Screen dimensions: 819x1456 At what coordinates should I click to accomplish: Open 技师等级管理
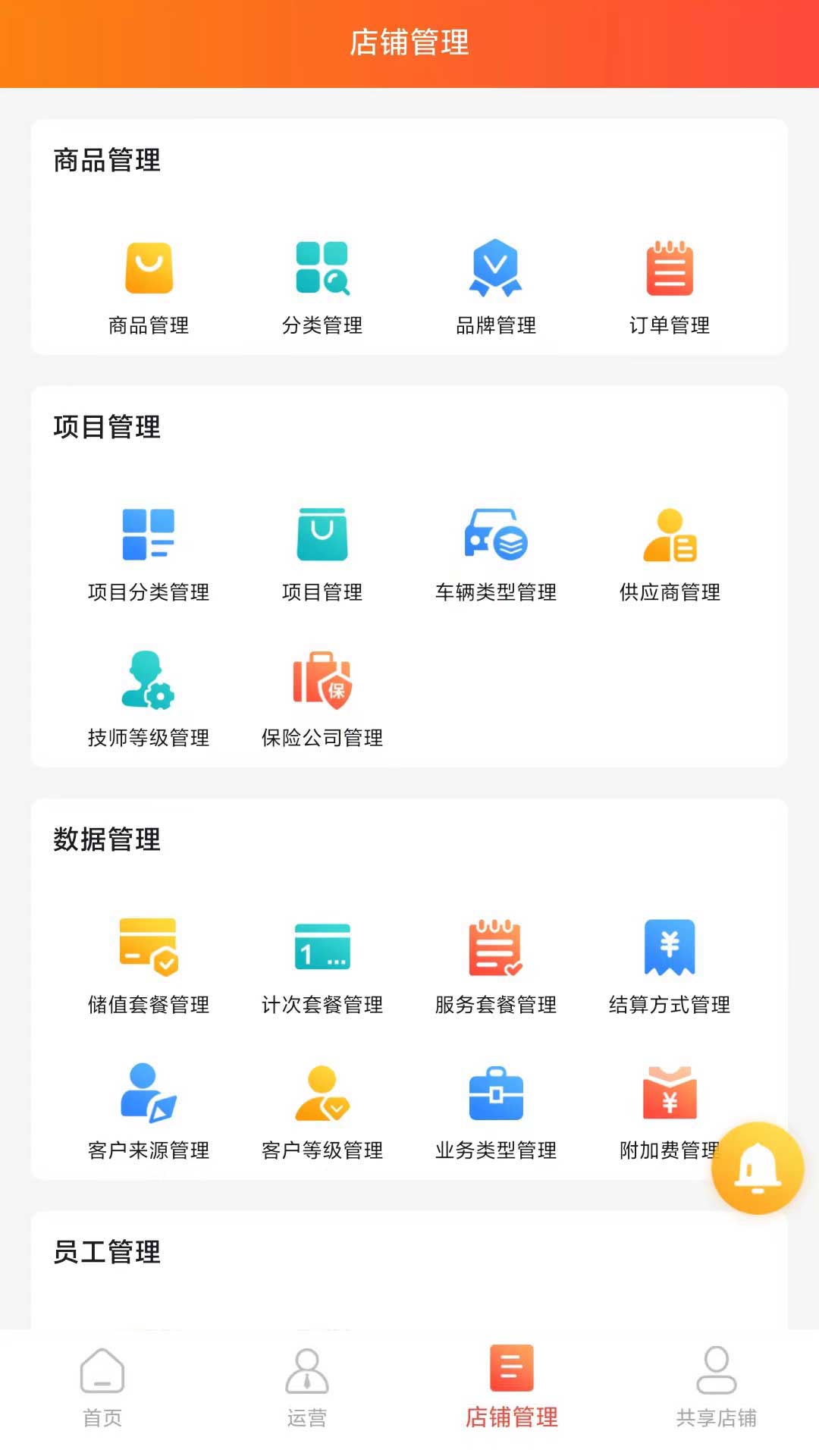149,699
